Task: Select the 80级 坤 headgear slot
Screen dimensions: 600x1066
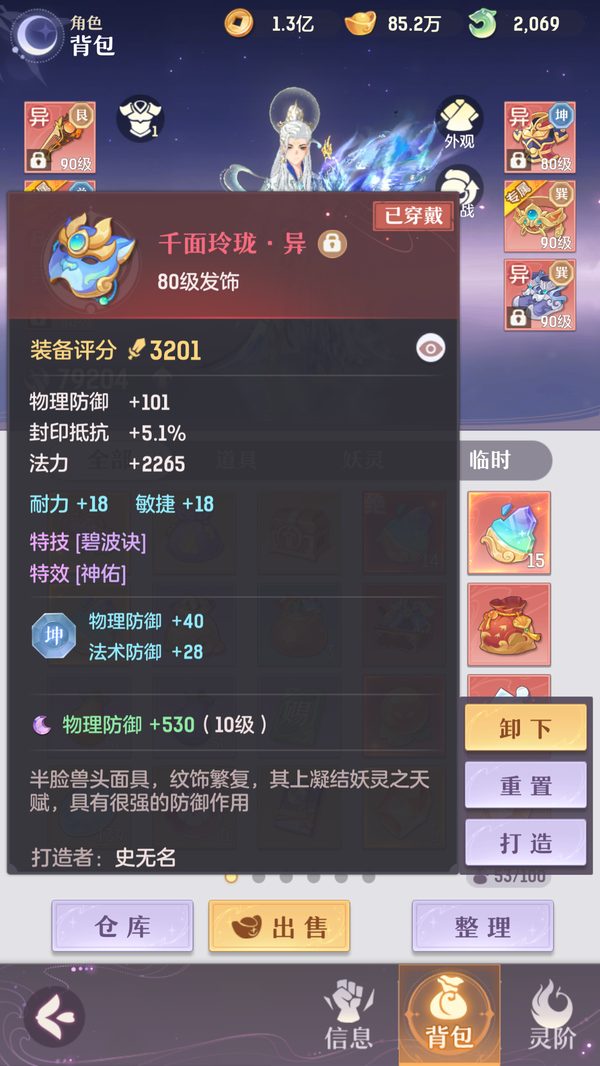Action: 540,137
